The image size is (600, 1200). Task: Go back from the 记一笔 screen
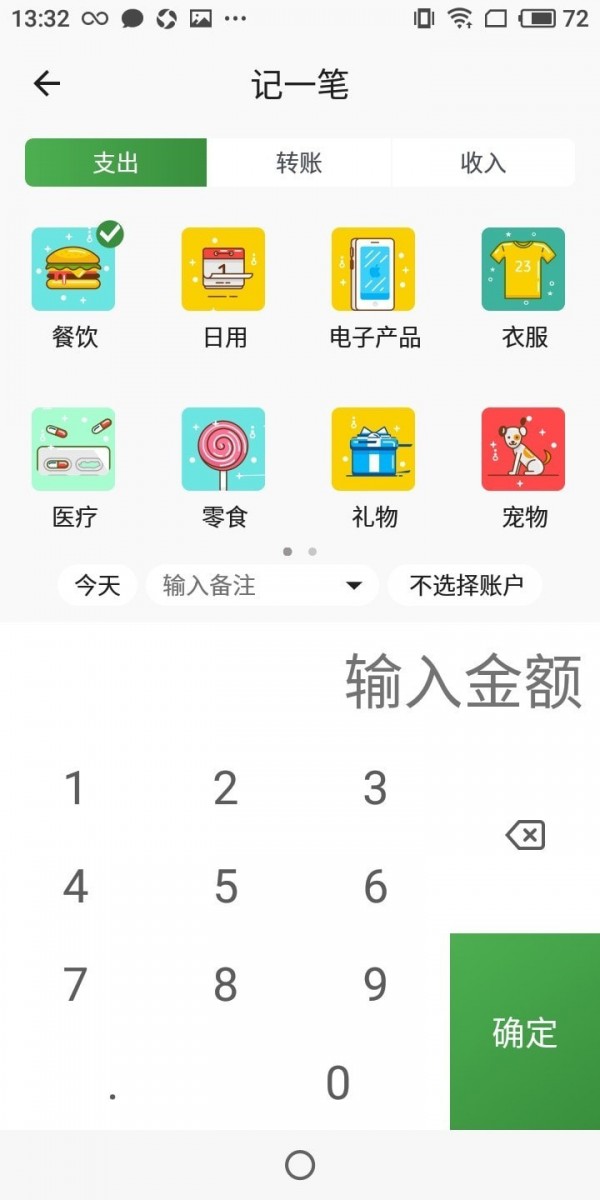(x=47, y=84)
